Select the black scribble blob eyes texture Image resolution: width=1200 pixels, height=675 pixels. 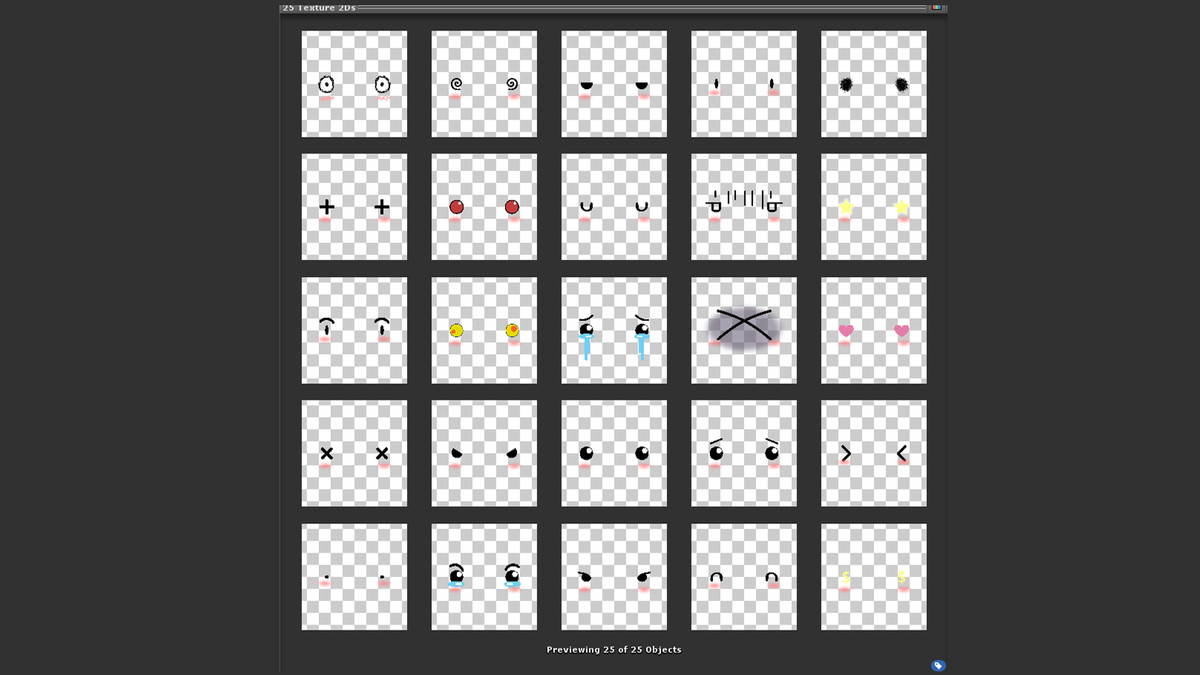click(x=873, y=84)
